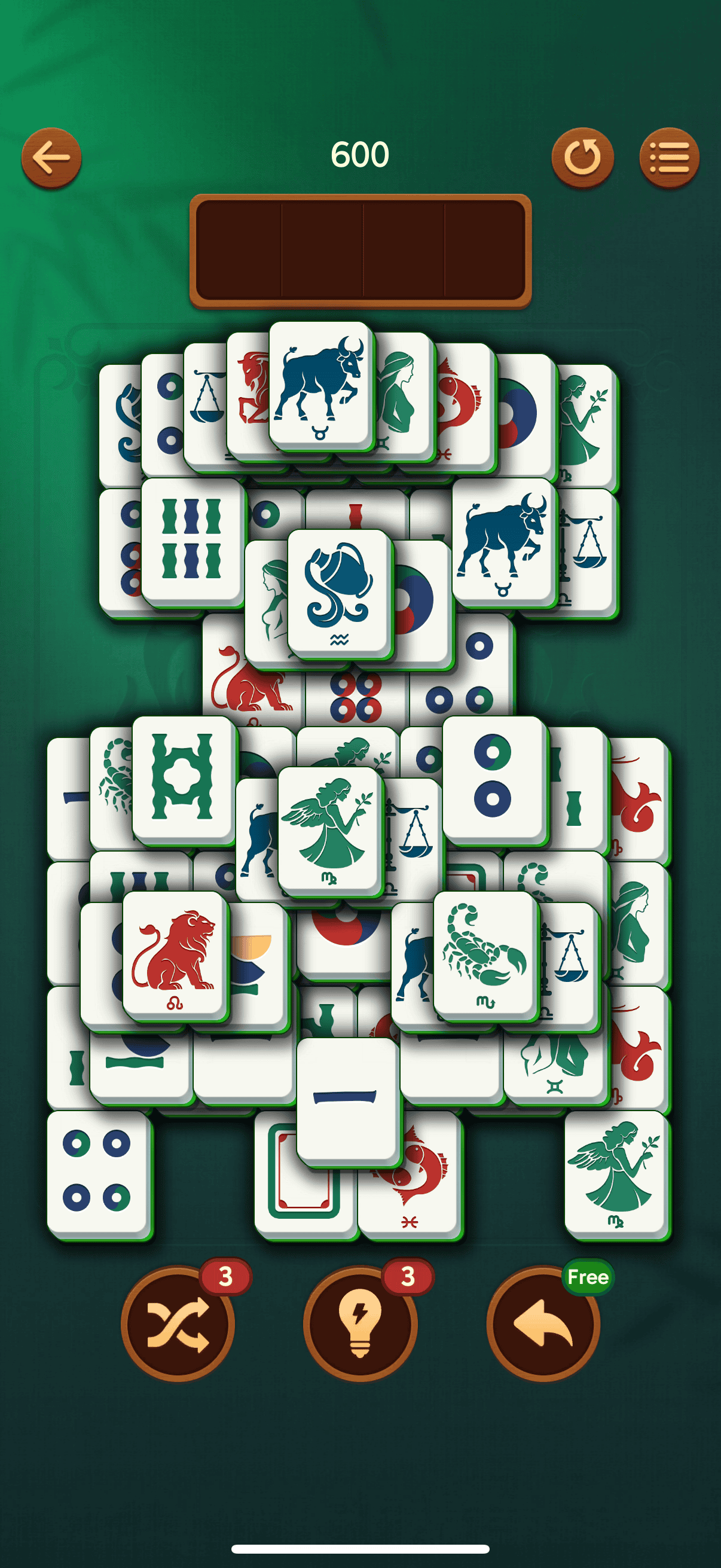Select the four circles tile
Viewport: 721px width, 1568px height.
[97, 1172]
